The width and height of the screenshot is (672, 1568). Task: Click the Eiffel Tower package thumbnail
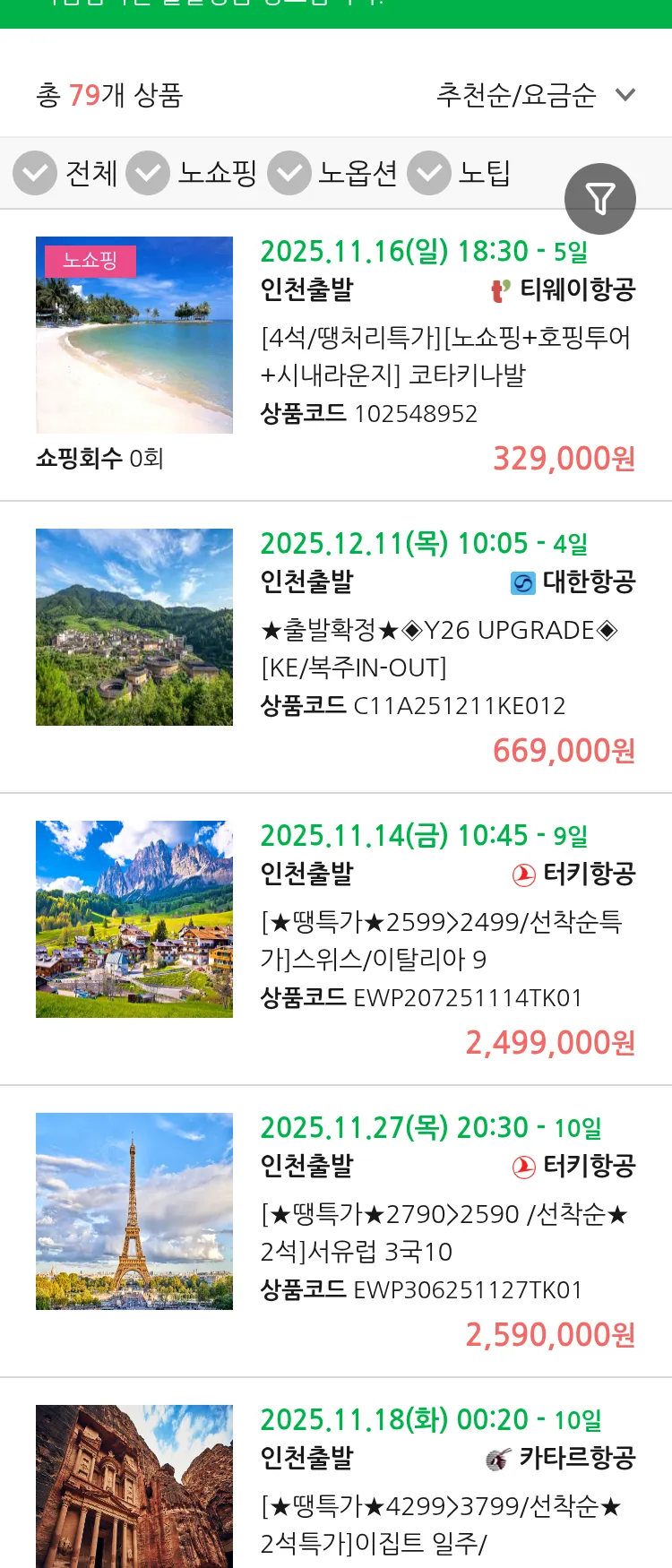click(x=134, y=1211)
